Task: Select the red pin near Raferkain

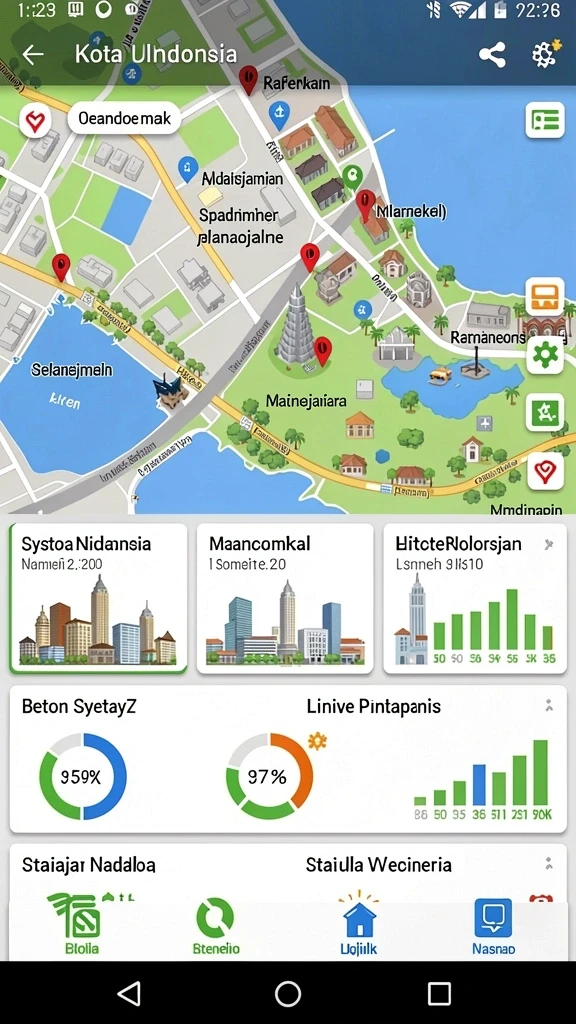Action: 248,80
